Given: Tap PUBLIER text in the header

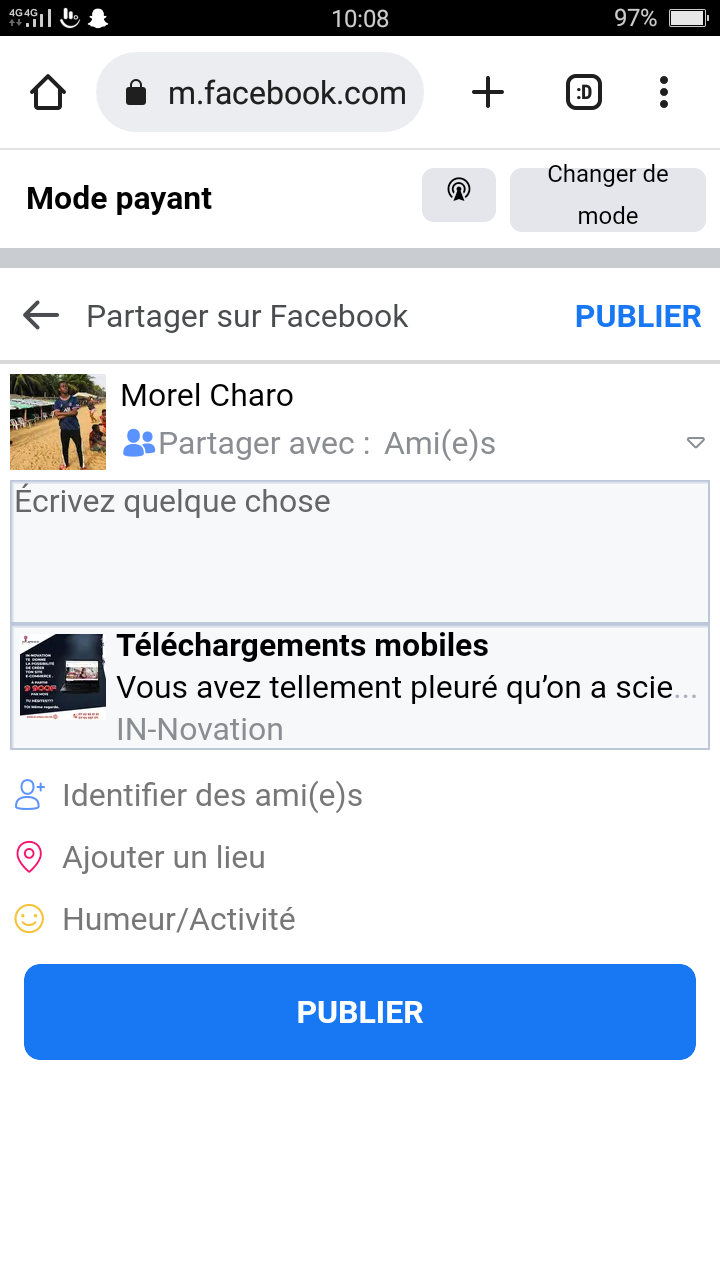Looking at the screenshot, I should click(638, 316).
